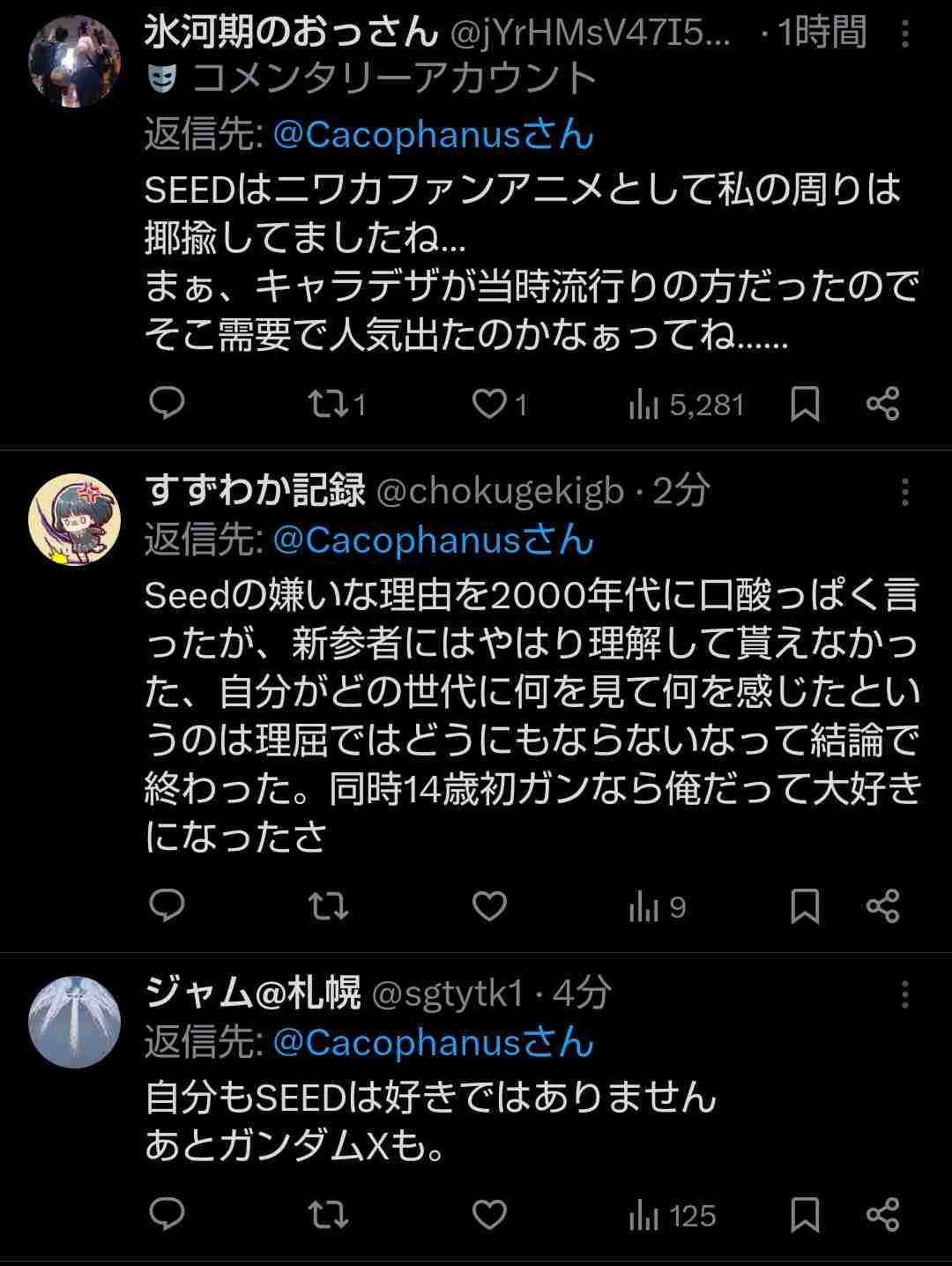Reply to すずわか記録's post
Viewport: 952px width, 1266px height.
pos(167,906)
